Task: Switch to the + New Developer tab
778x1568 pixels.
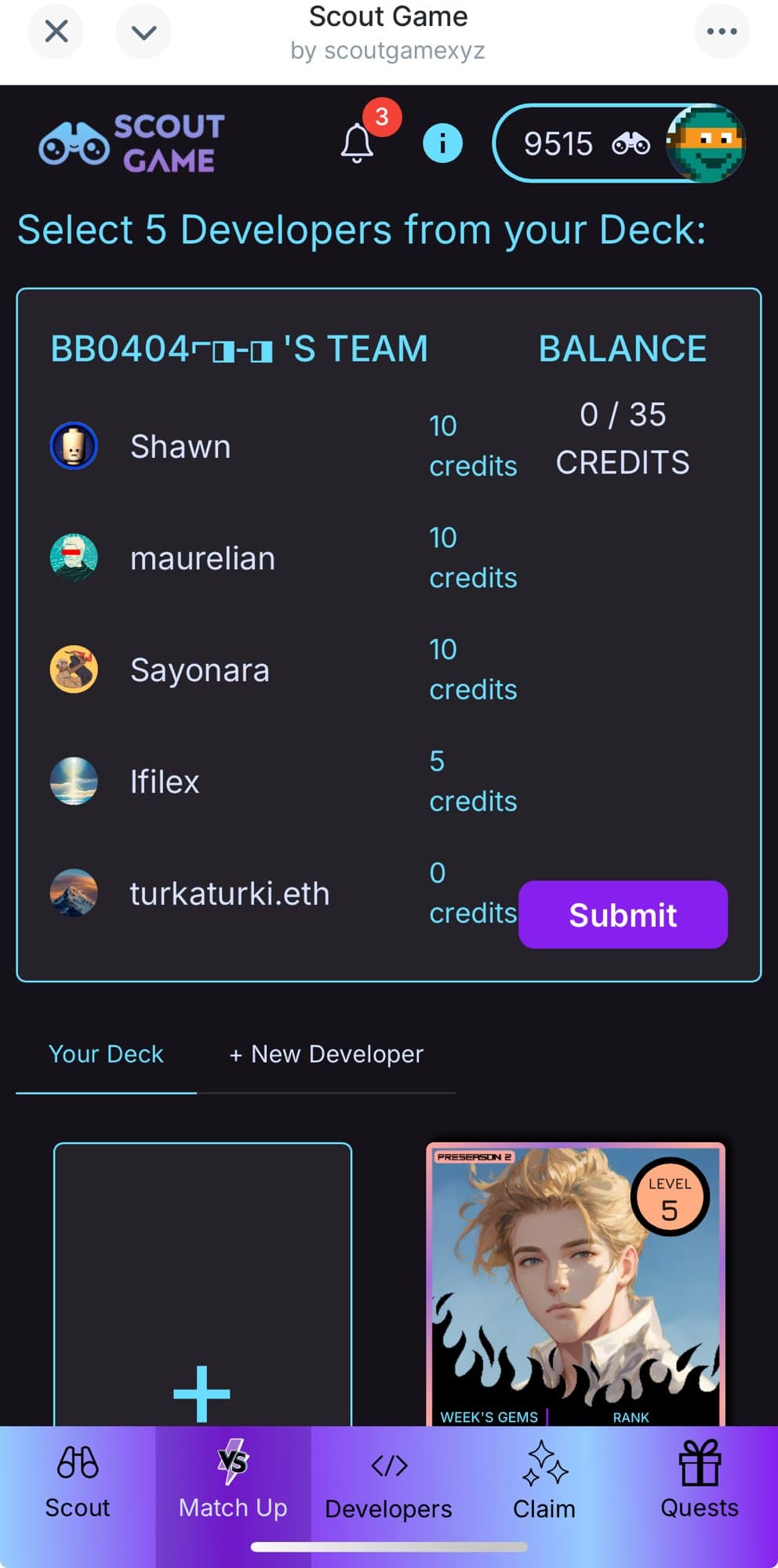Action: [x=325, y=1054]
